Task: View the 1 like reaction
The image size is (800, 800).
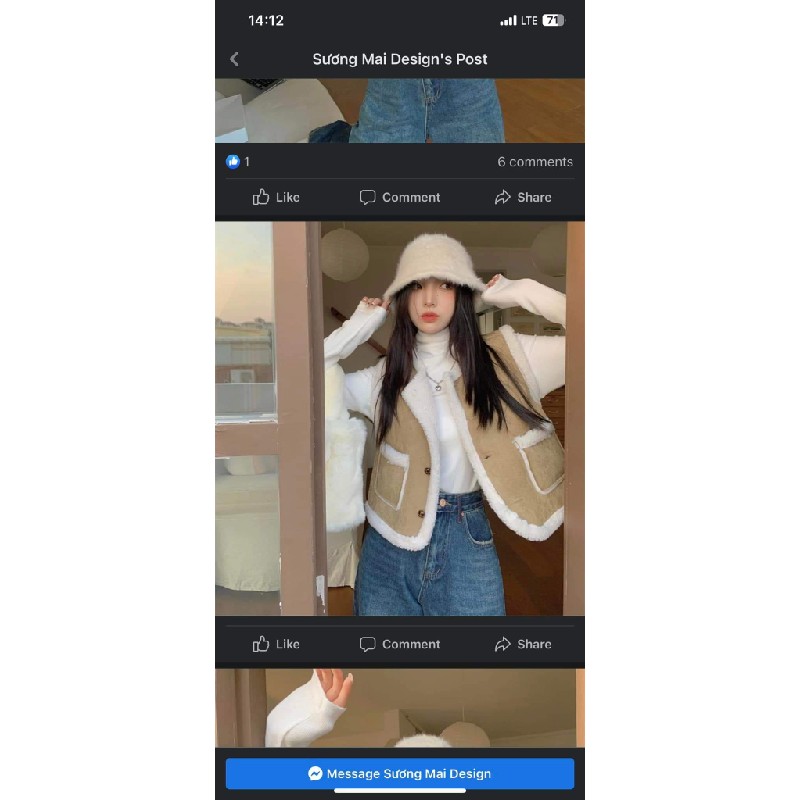Action: (238, 162)
